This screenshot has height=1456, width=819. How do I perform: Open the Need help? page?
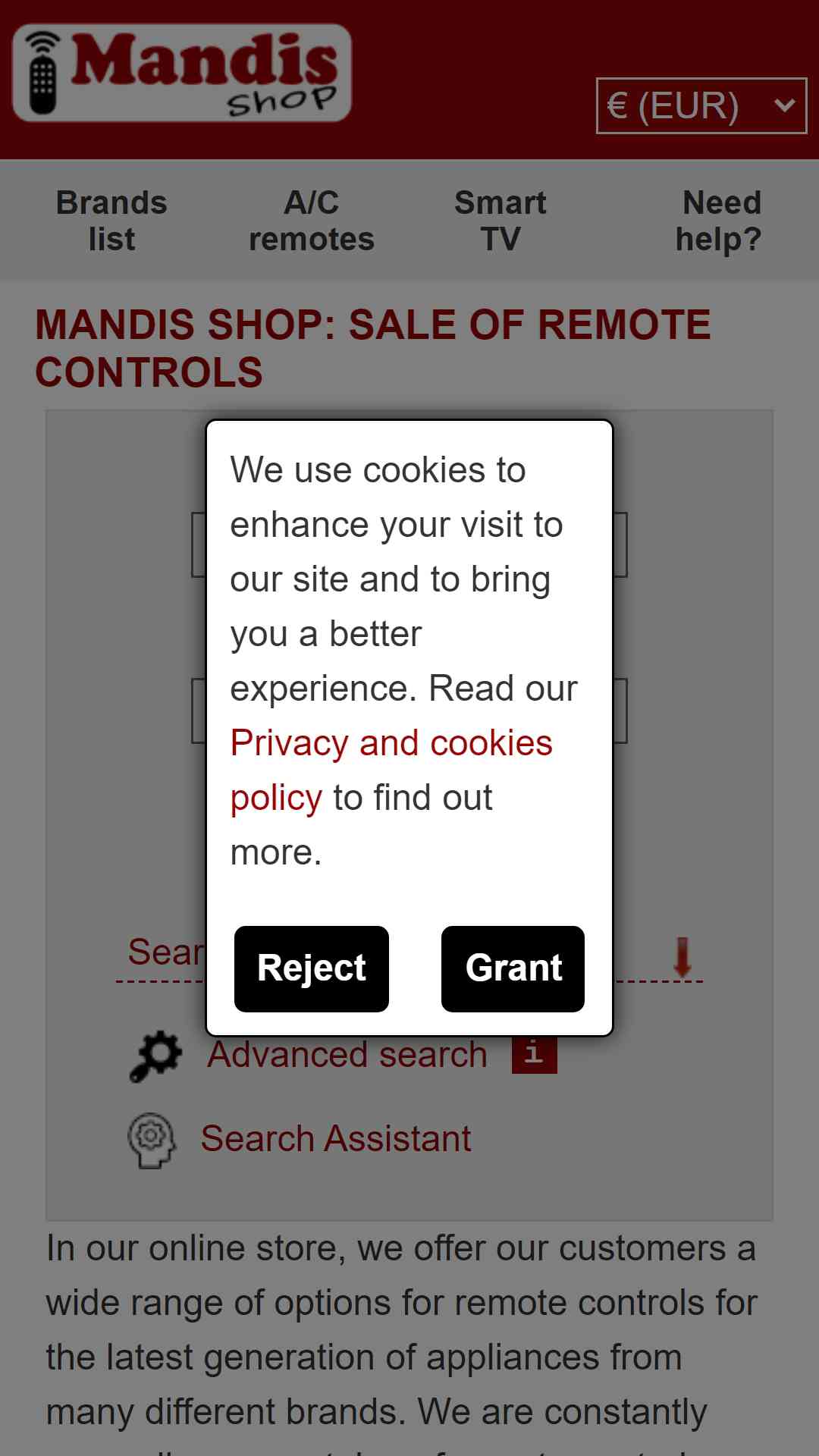[x=718, y=221]
